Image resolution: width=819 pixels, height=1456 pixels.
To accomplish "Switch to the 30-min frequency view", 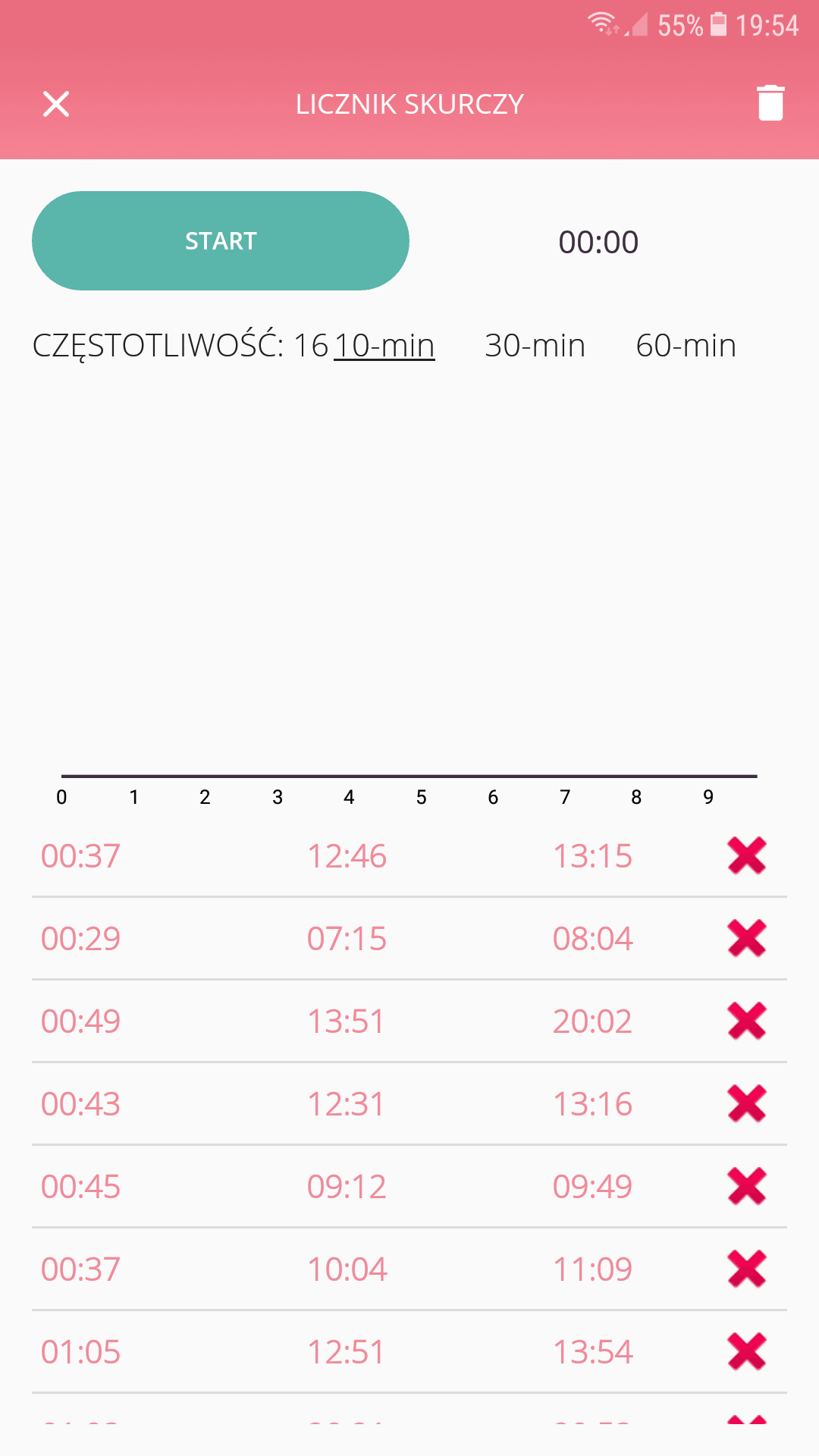I will click(x=535, y=346).
